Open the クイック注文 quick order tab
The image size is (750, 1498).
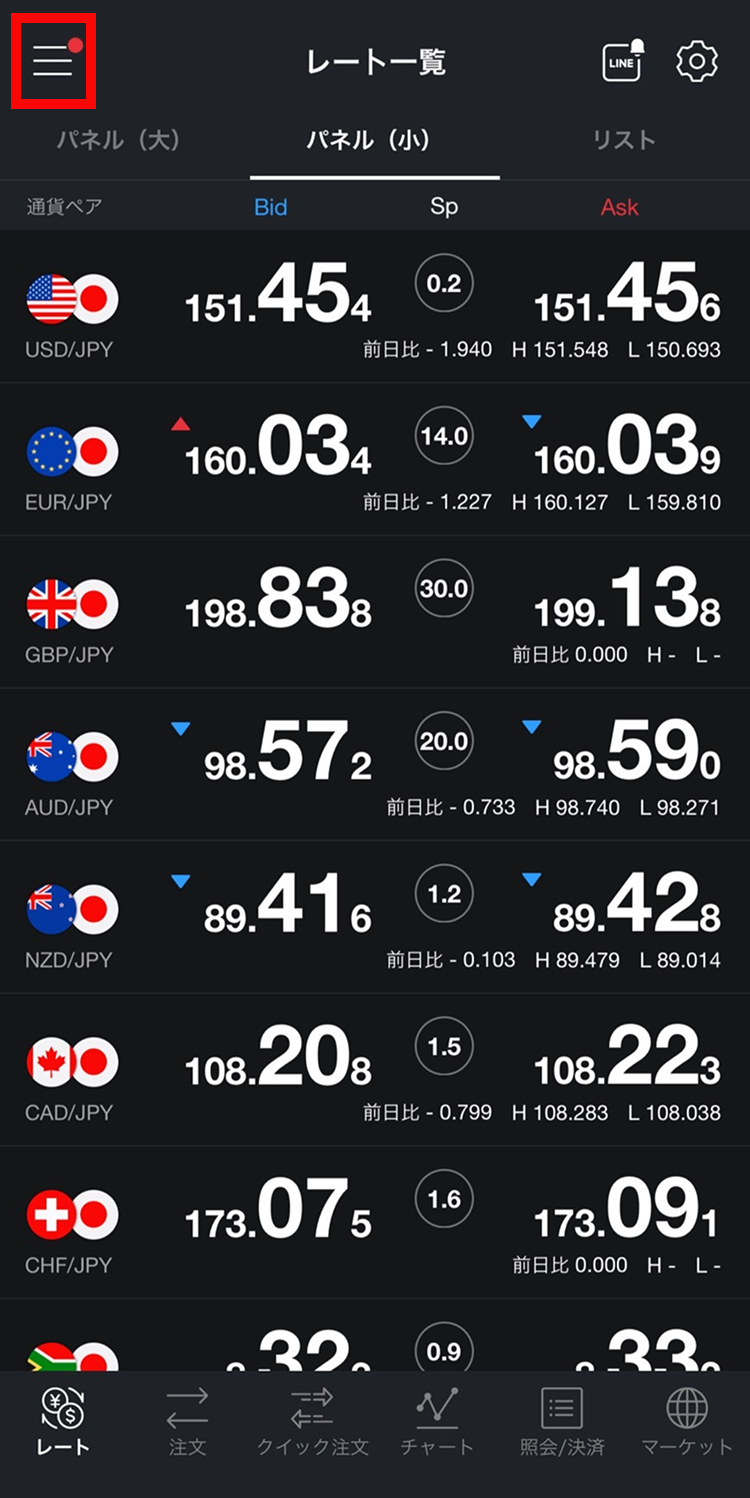312,1422
